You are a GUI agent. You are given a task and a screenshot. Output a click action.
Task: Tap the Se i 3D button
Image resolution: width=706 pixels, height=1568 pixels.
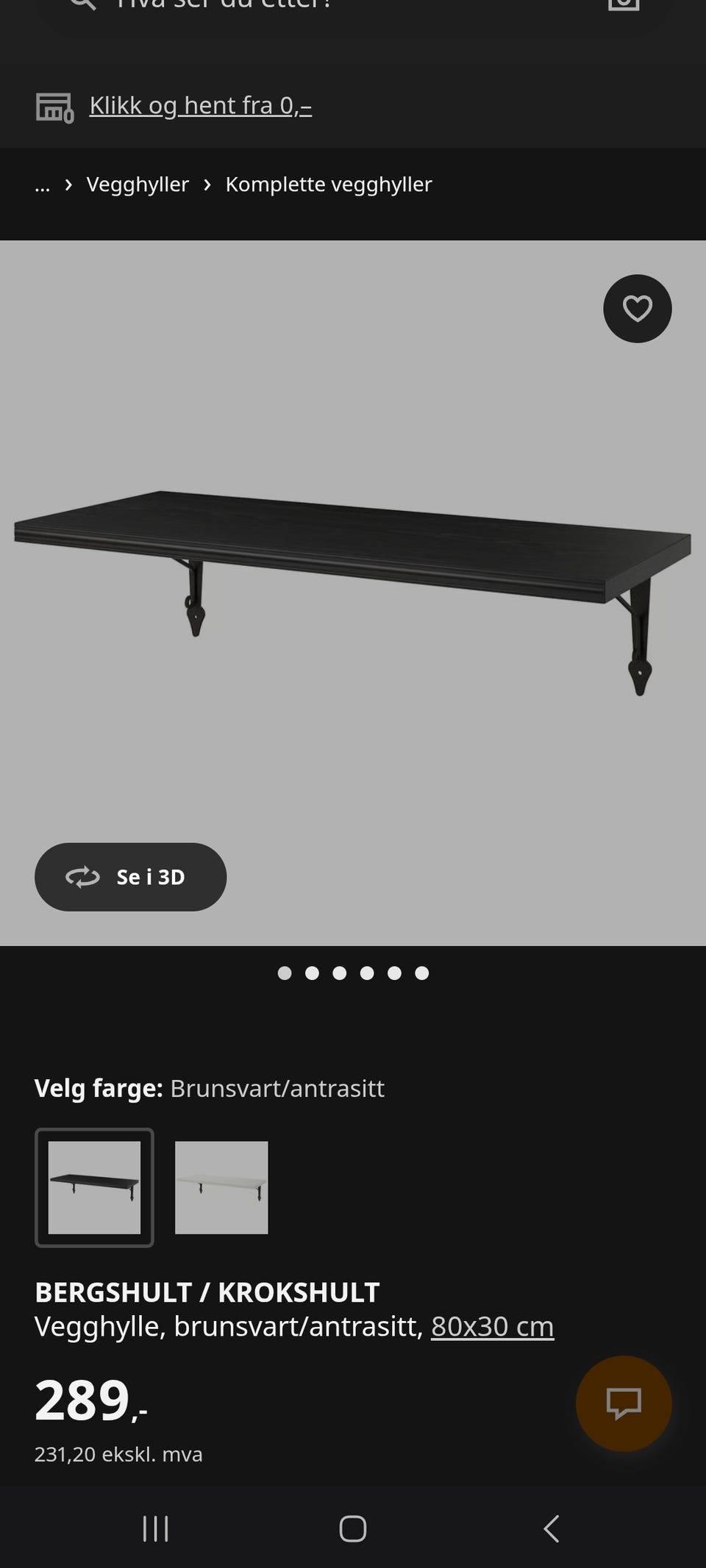click(131, 877)
